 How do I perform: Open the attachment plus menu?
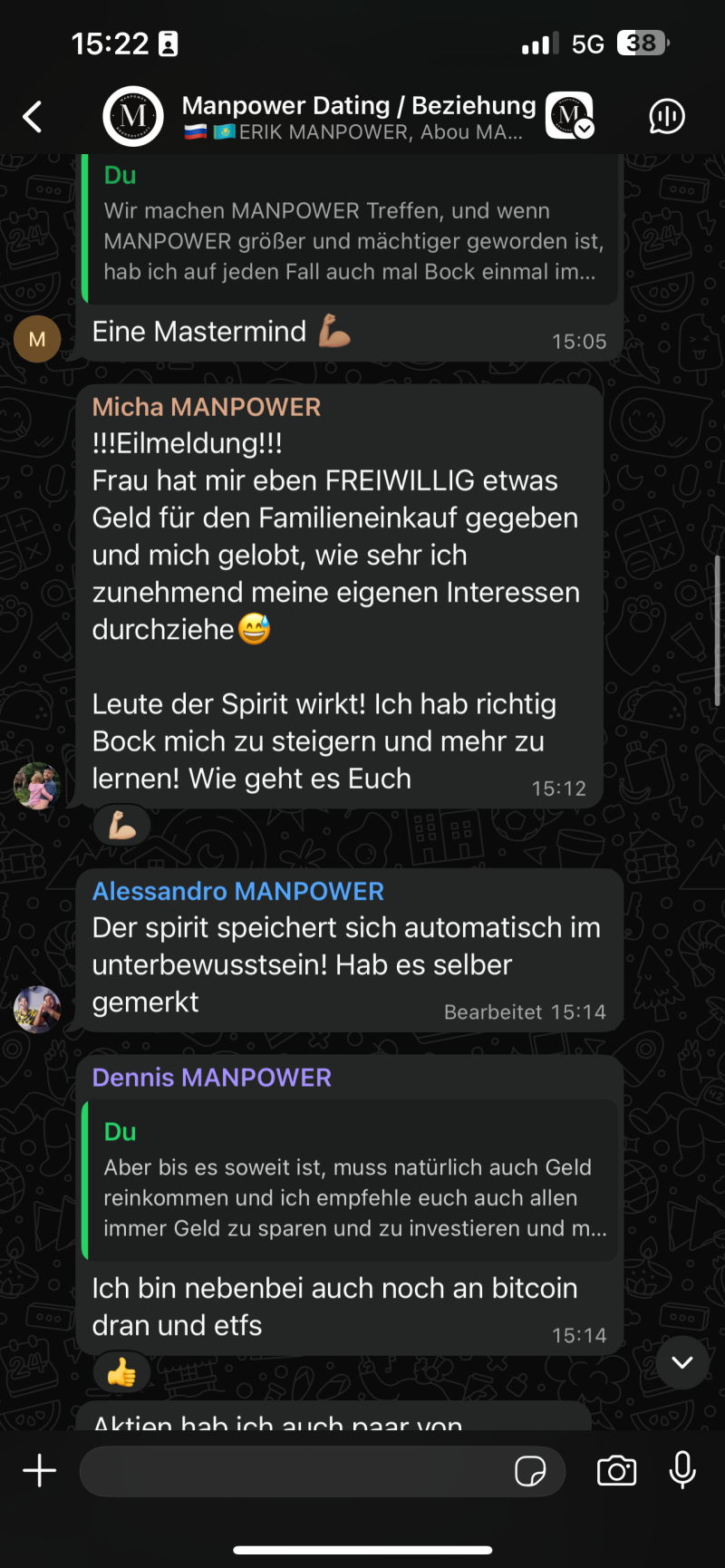tap(40, 1470)
